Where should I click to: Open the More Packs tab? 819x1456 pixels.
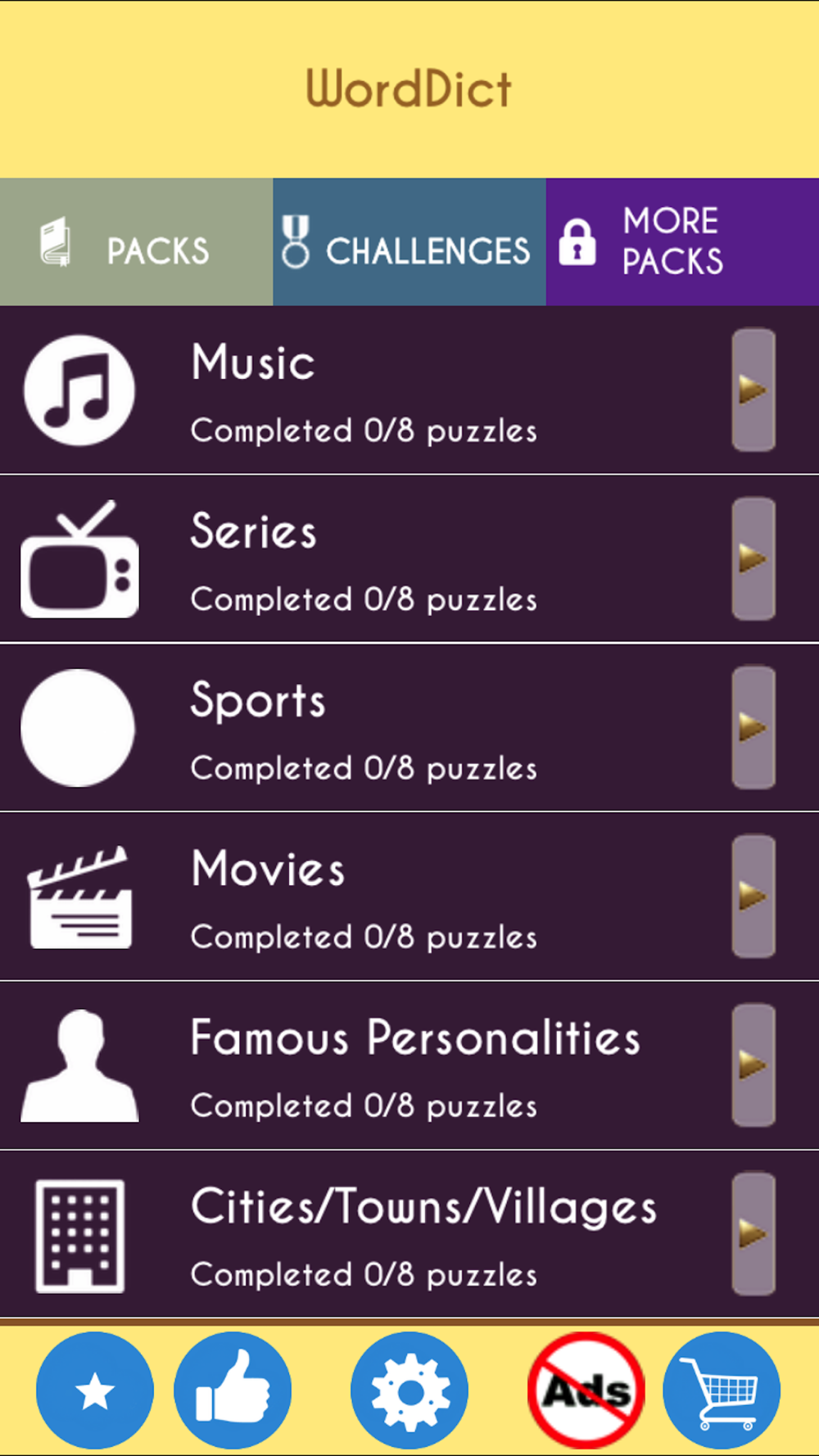coord(682,242)
